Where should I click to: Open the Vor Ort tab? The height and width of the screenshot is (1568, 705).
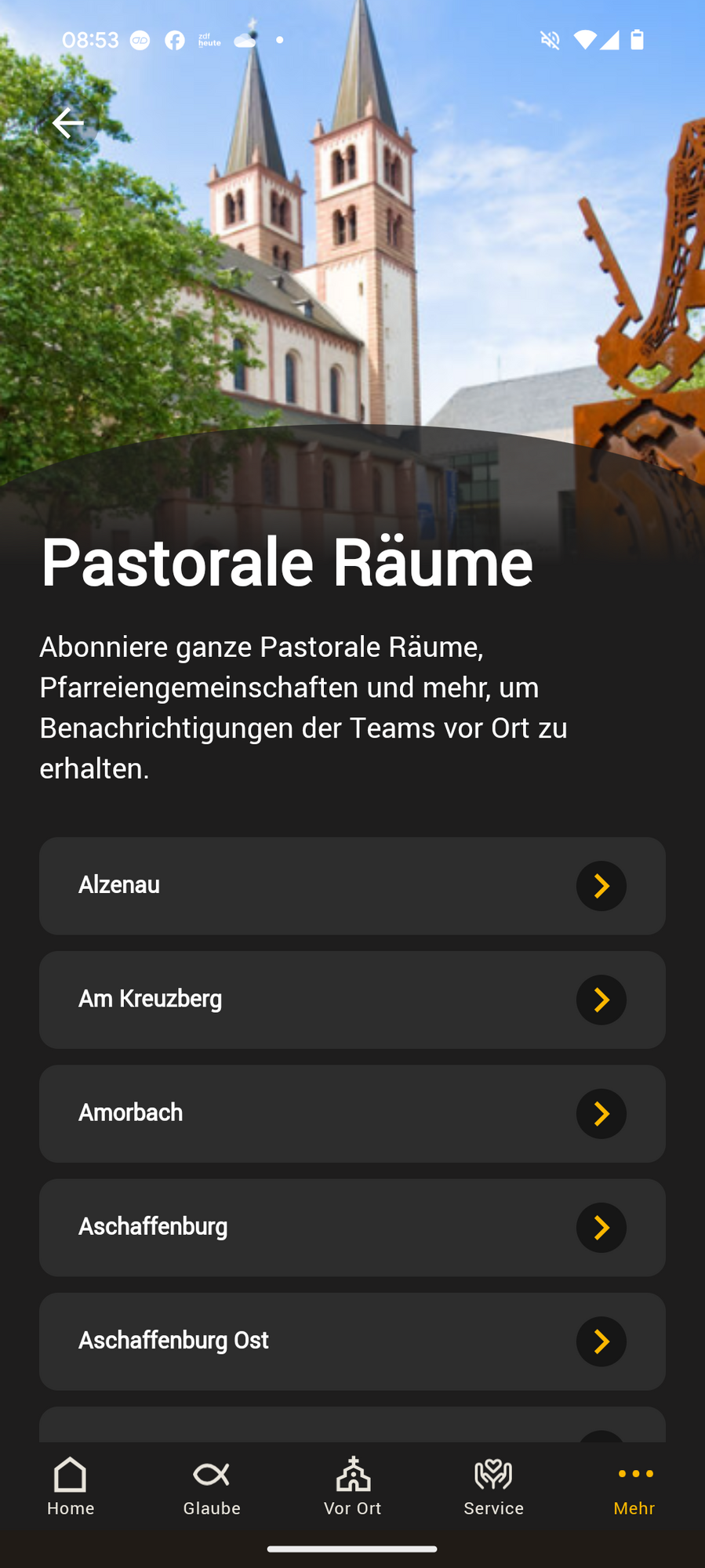click(353, 1486)
